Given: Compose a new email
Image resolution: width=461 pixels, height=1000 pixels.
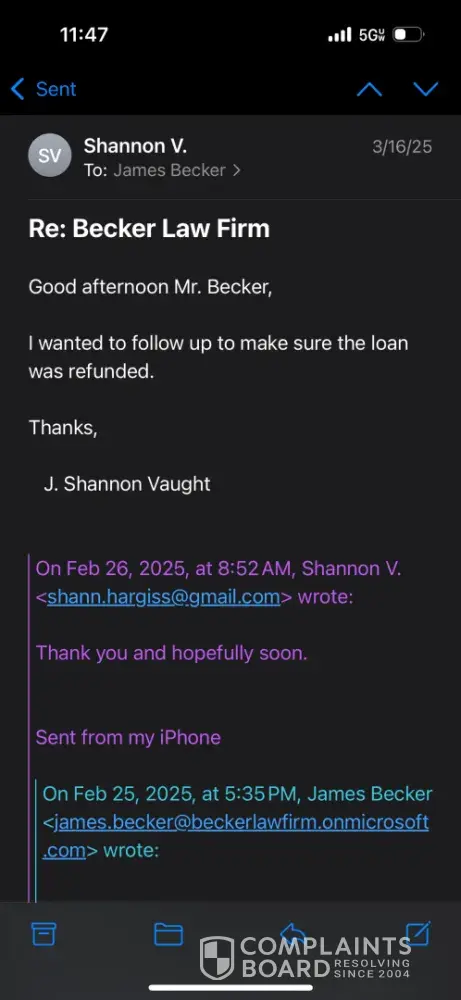Looking at the screenshot, I should pos(418,933).
